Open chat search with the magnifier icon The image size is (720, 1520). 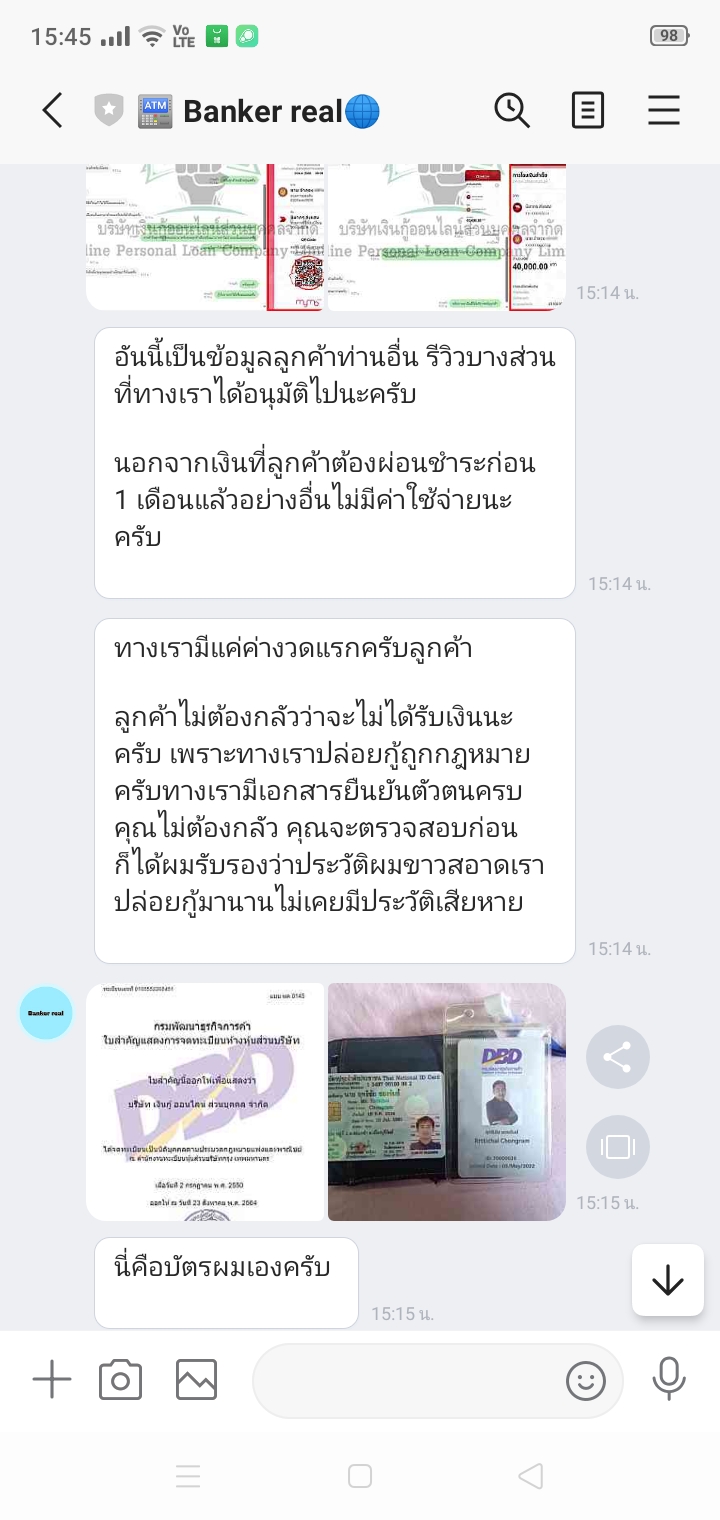[x=512, y=110]
